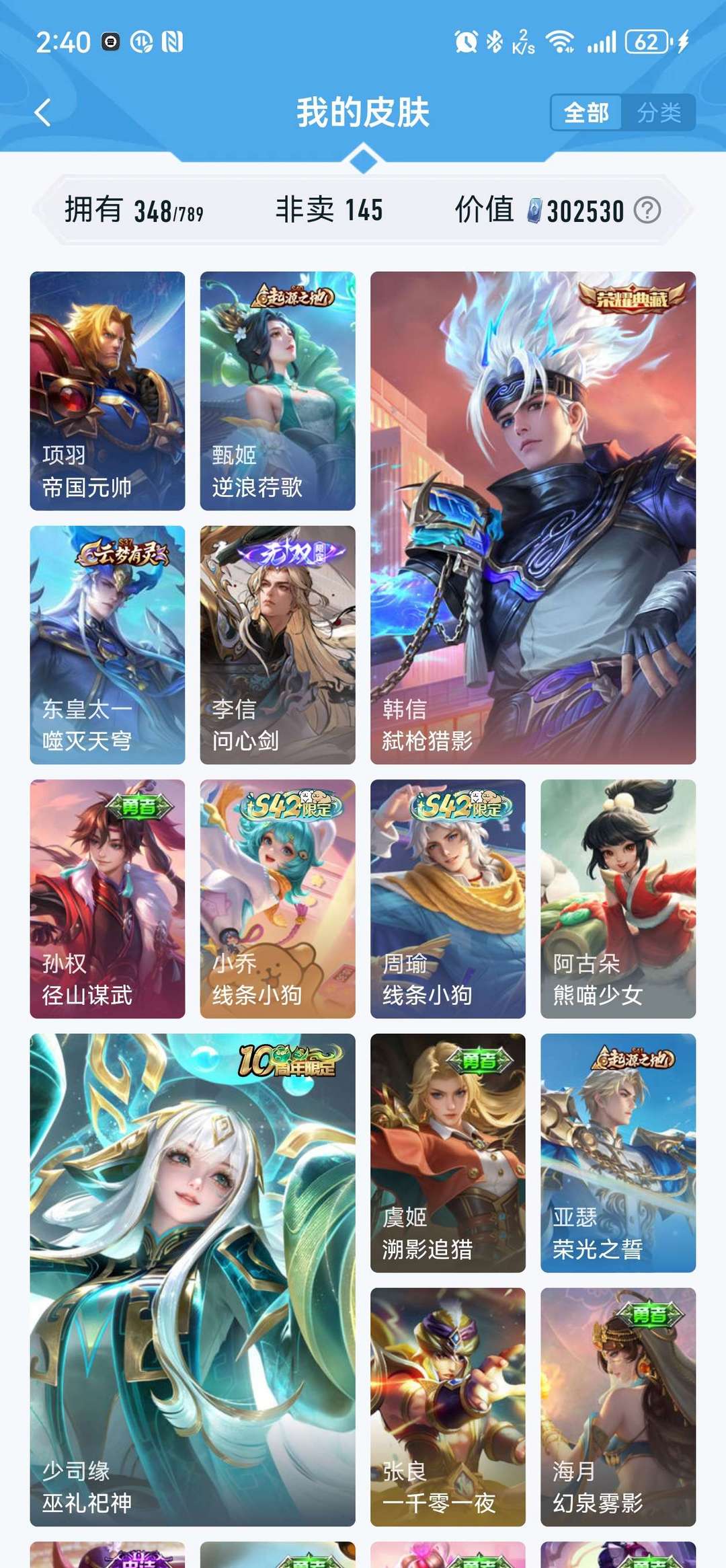
Task: Toggle Bluetooth from the status bar
Action: [493, 42]
